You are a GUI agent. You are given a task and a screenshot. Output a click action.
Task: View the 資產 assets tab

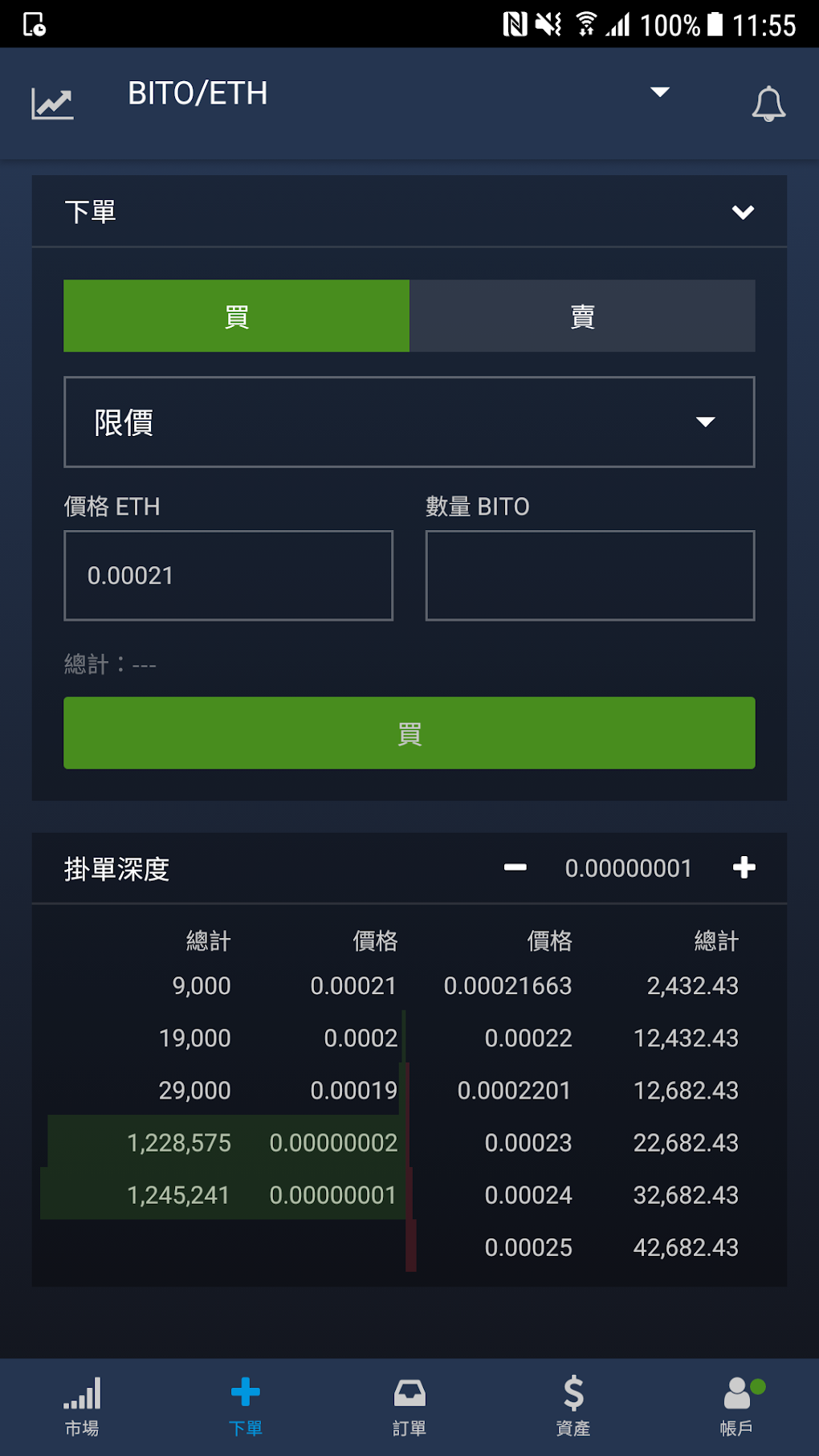[x=573, y=1406]
